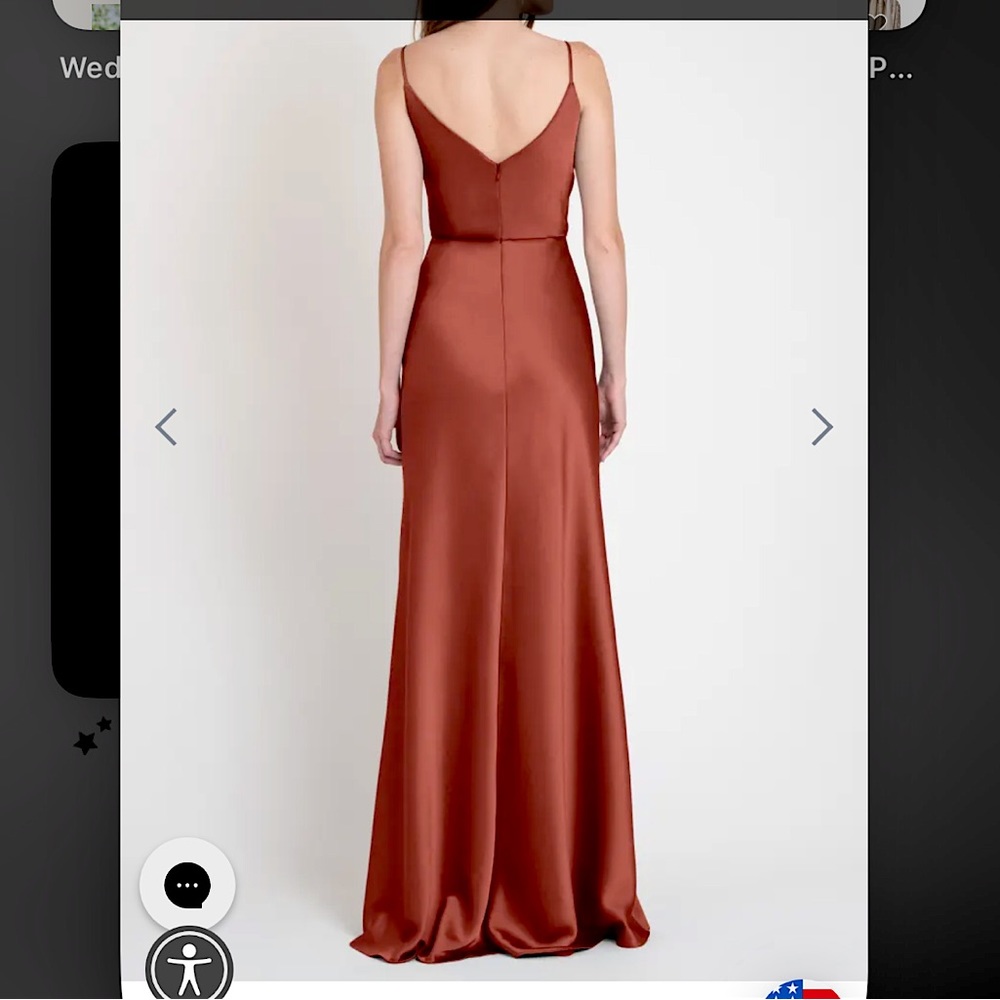The width and height of the screenshot is (1000, 1000).
Task: Go to the next dress photo
Action: (821, 427)
